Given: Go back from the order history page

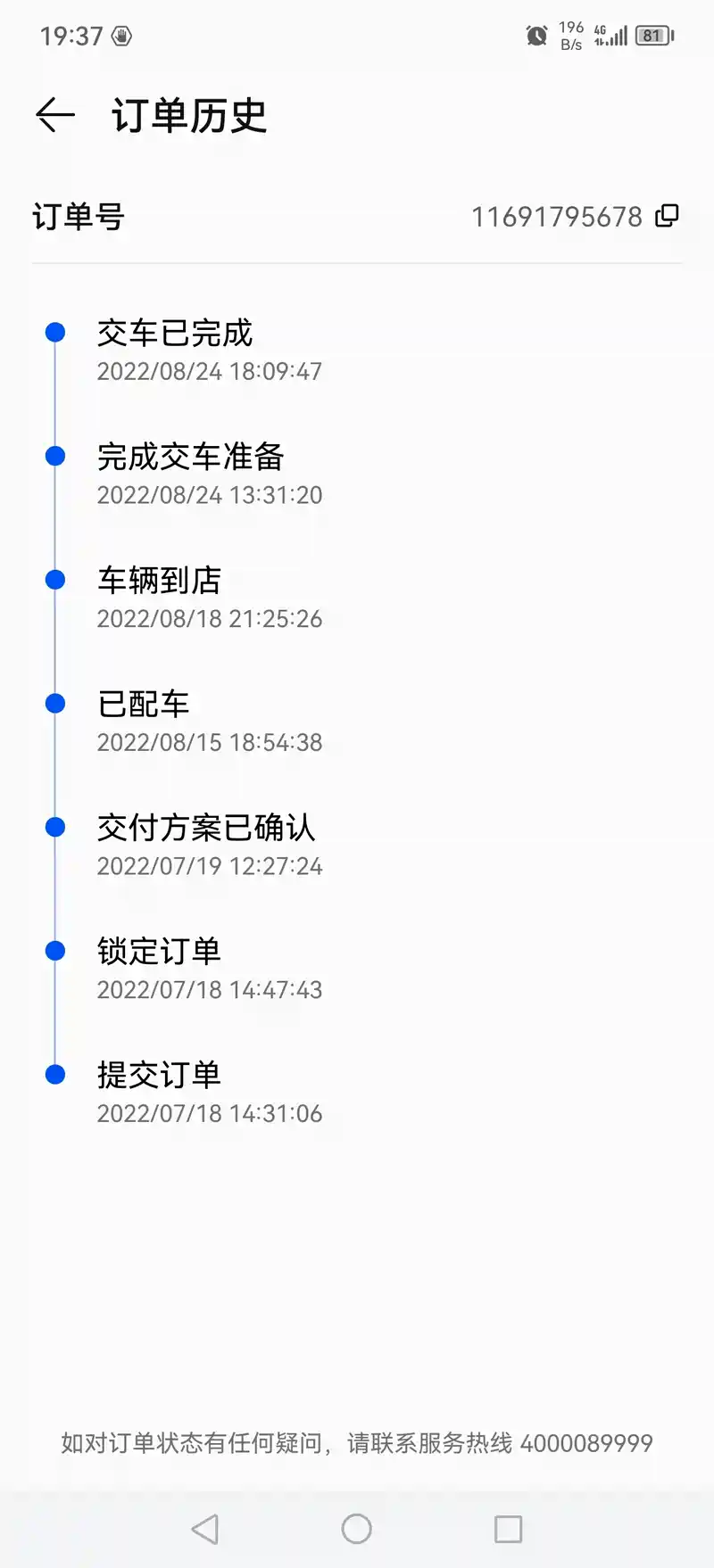Looking at the screenshot, I should (x=55, y=116).
